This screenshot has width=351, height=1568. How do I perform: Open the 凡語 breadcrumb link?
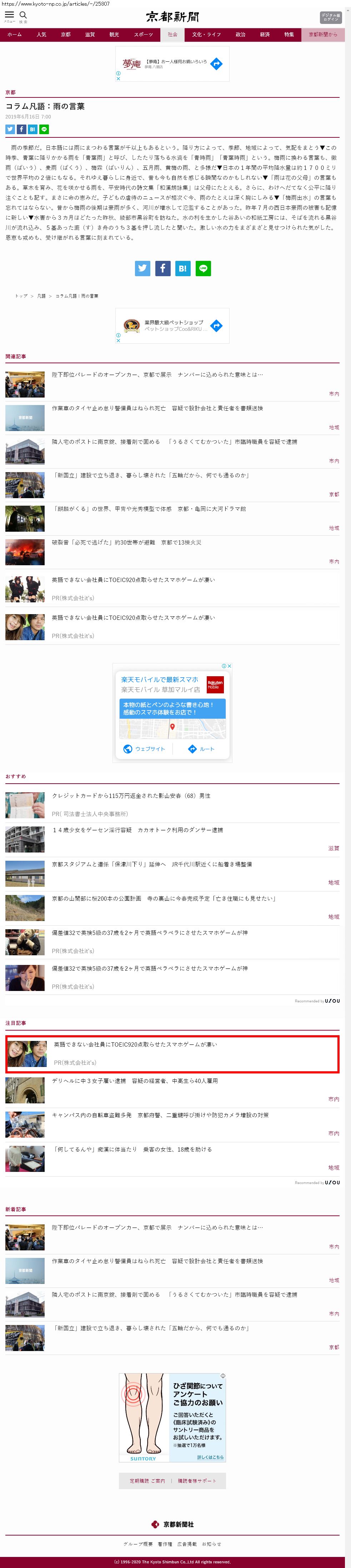tap(41, 296)
